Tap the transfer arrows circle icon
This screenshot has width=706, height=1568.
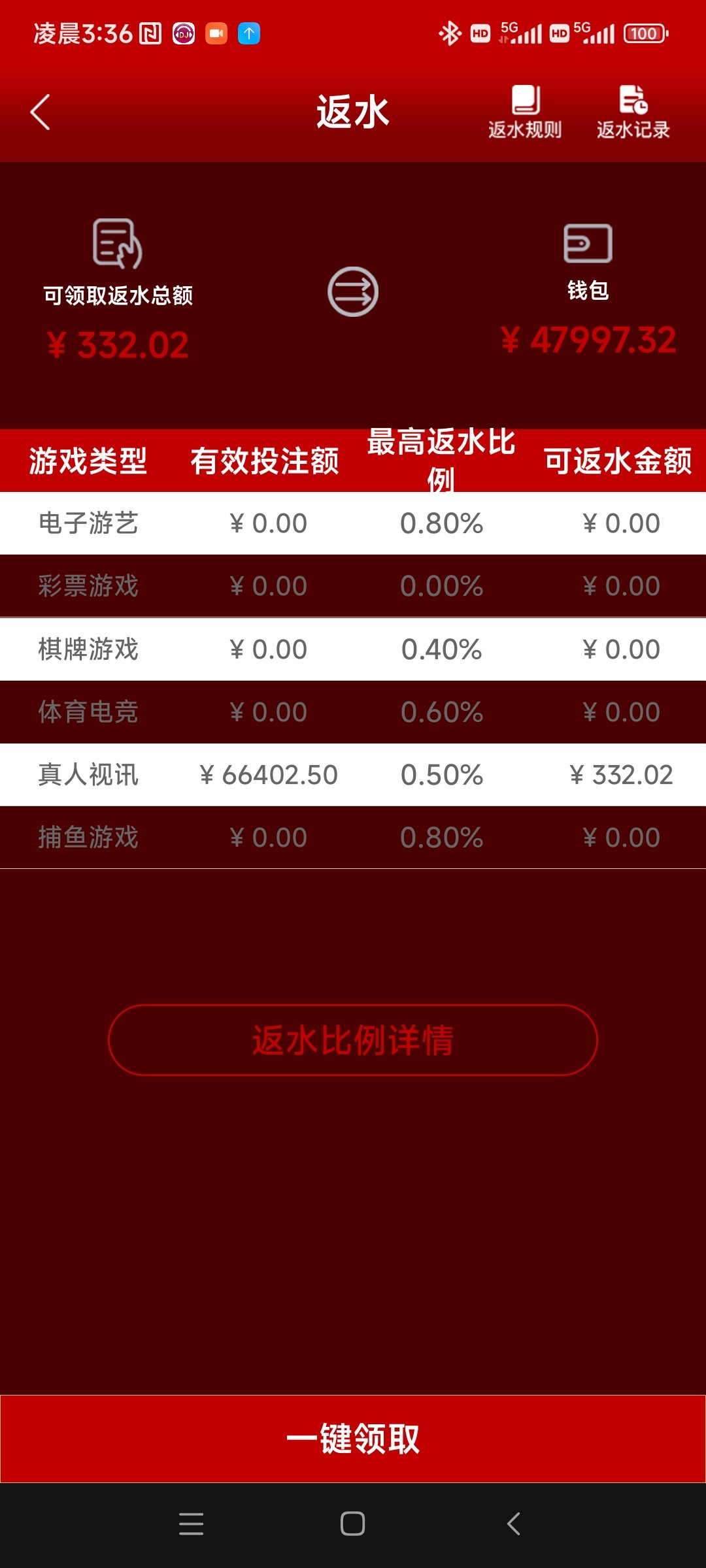pyautogui.click(x=353, y=292)
